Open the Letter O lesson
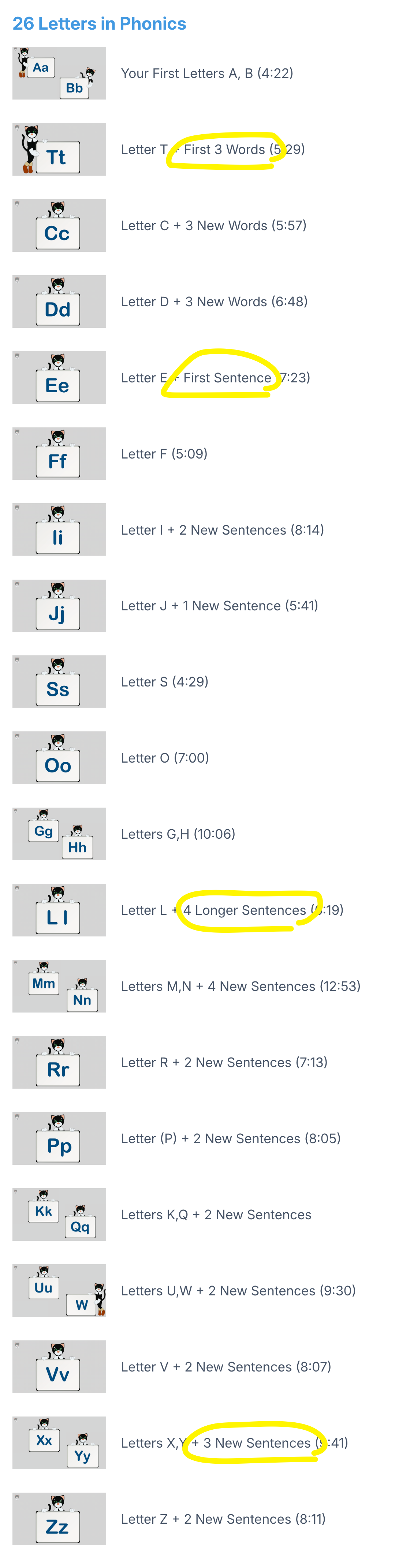410x1568 pixels. (164, 759)
